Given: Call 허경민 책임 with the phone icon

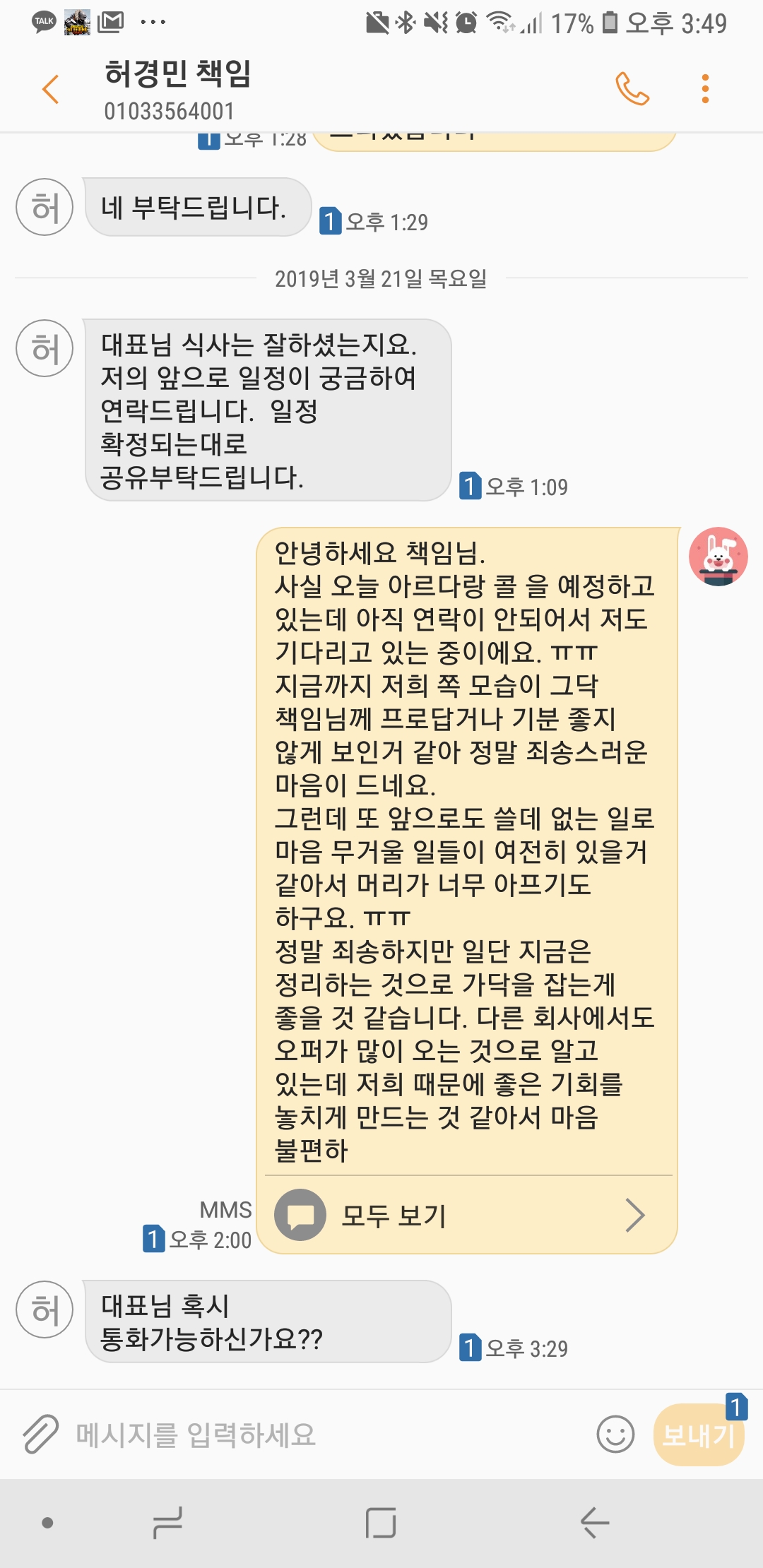Looking at the screenshot, I should [x=632, y=89].
